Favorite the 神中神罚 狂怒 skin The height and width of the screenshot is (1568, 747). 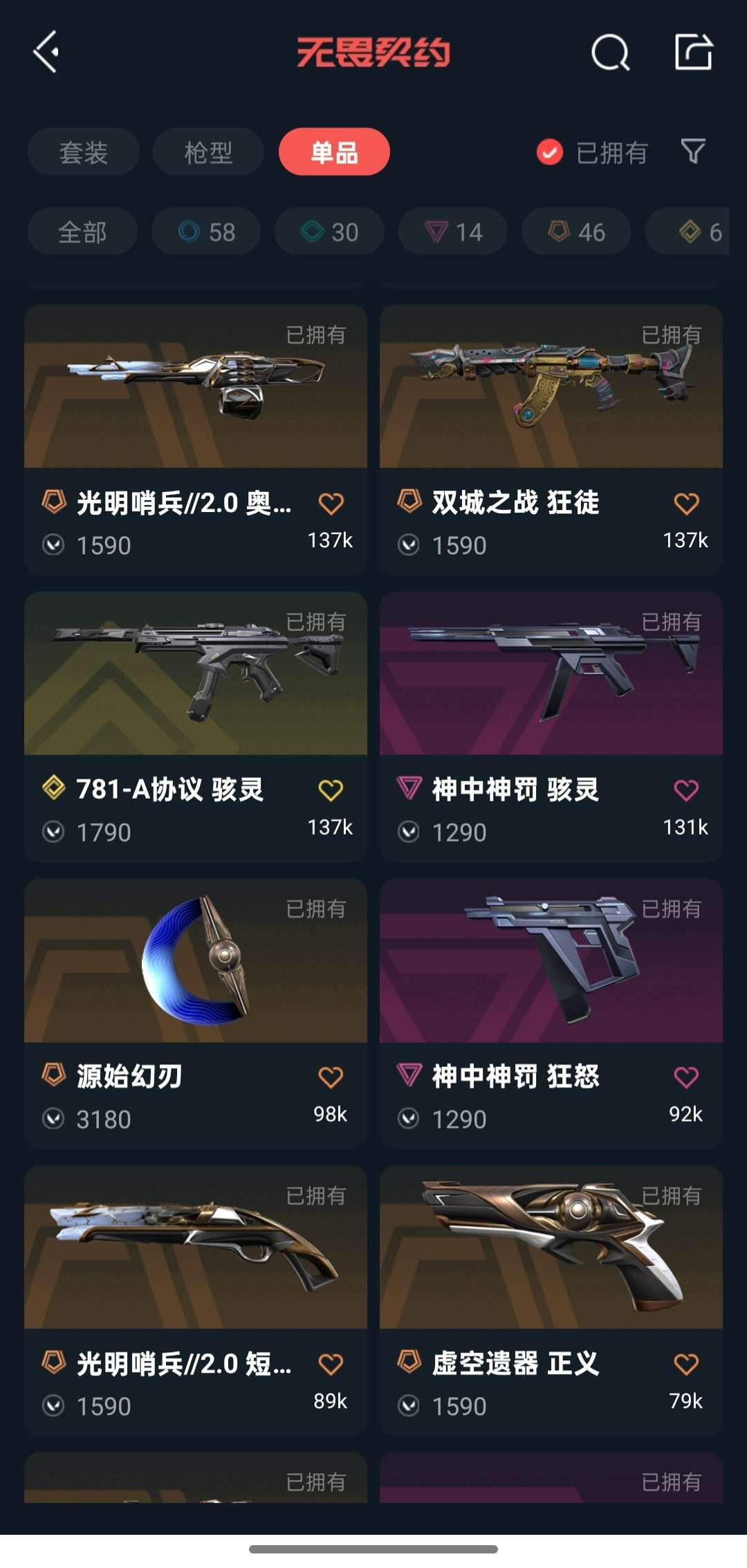pyautogui.click(x=686, y=1077)
